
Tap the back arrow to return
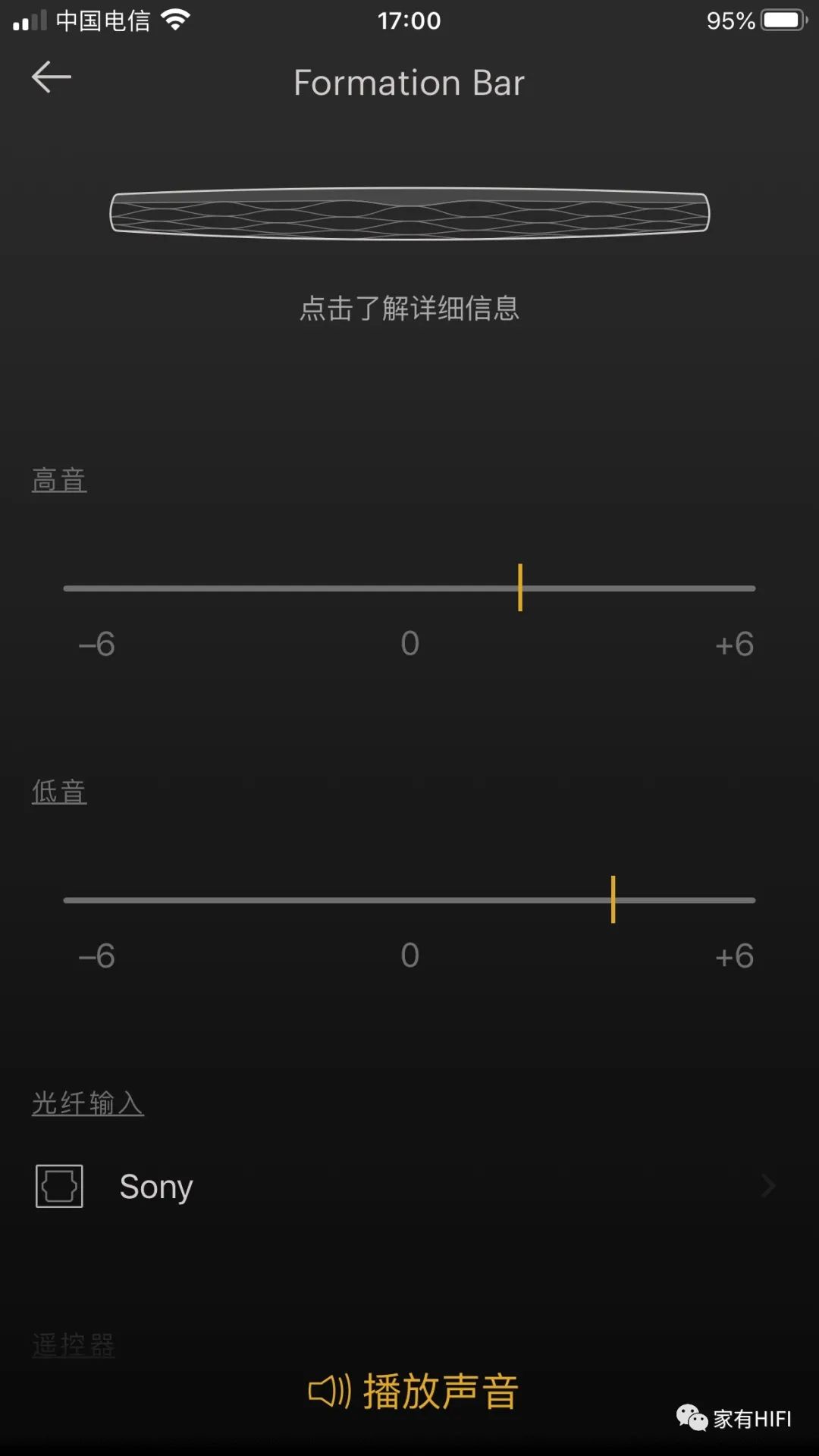tap(51, 76)
